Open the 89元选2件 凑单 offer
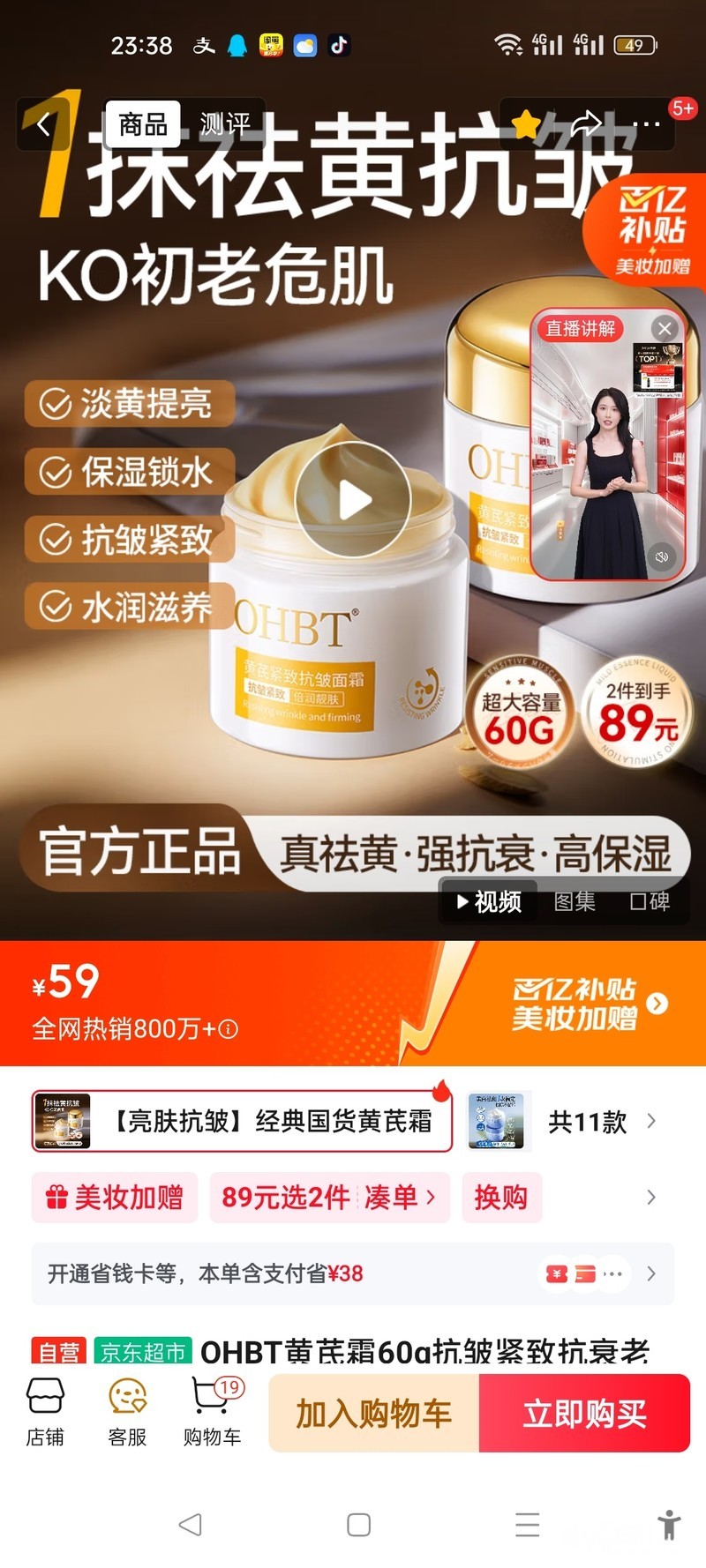Image resolution: width=706 pixels, height=1568 pixels. [x=328, y=1197]
